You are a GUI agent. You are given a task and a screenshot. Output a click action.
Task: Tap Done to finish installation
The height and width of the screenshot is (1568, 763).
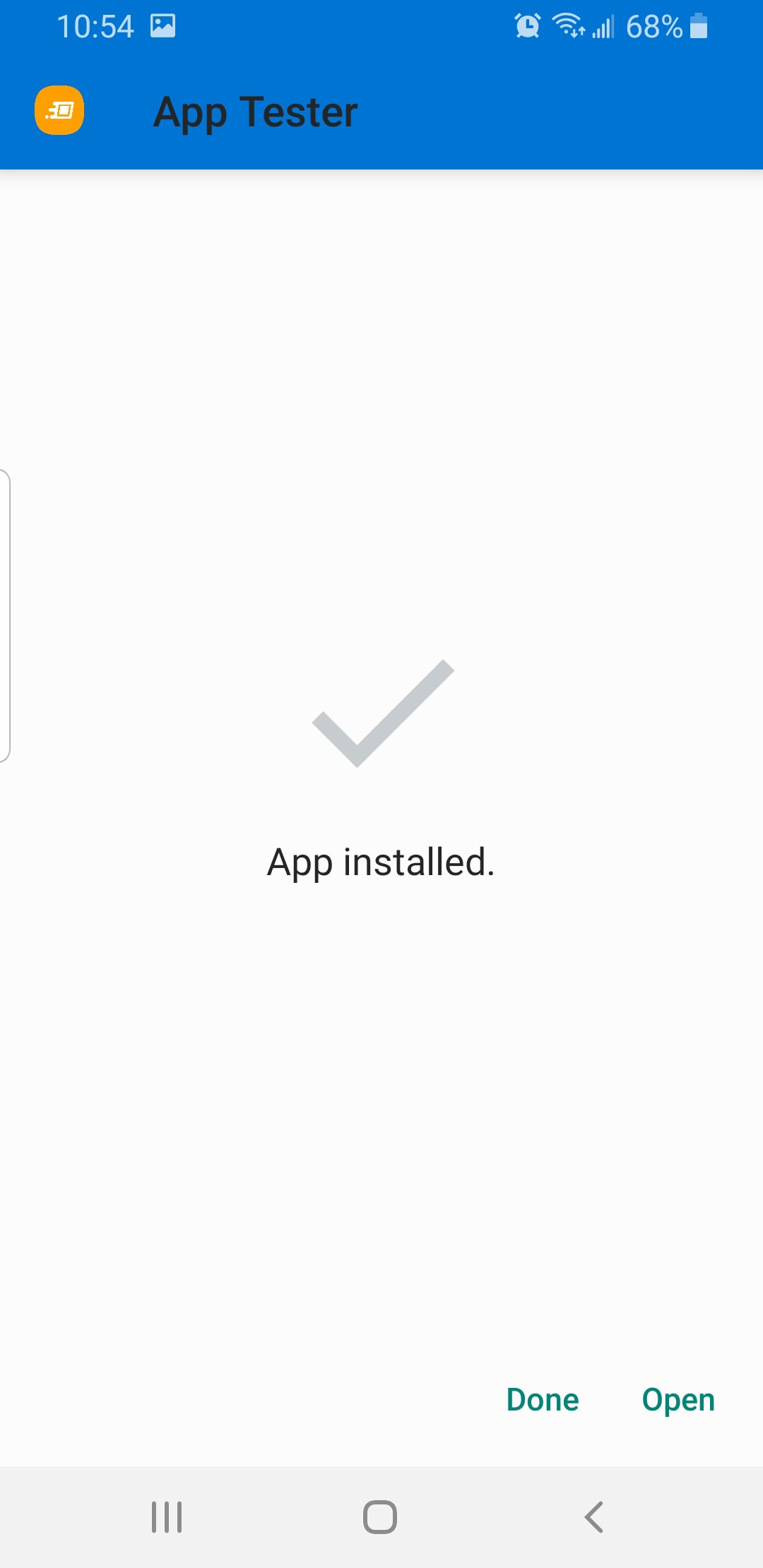pyautogui.click(x=543, y=1399)
